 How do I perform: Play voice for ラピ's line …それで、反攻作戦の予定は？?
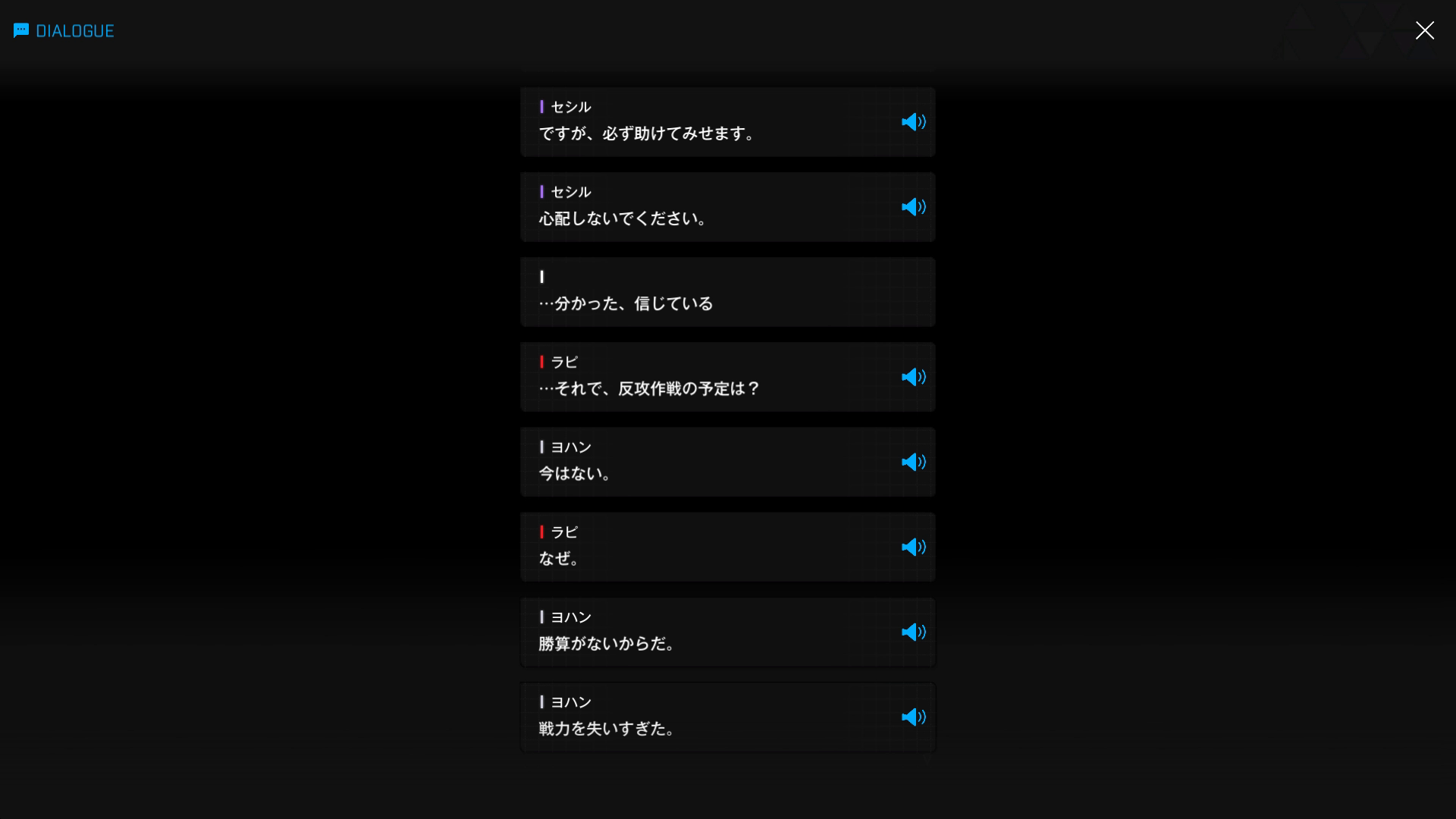[913, 377]
